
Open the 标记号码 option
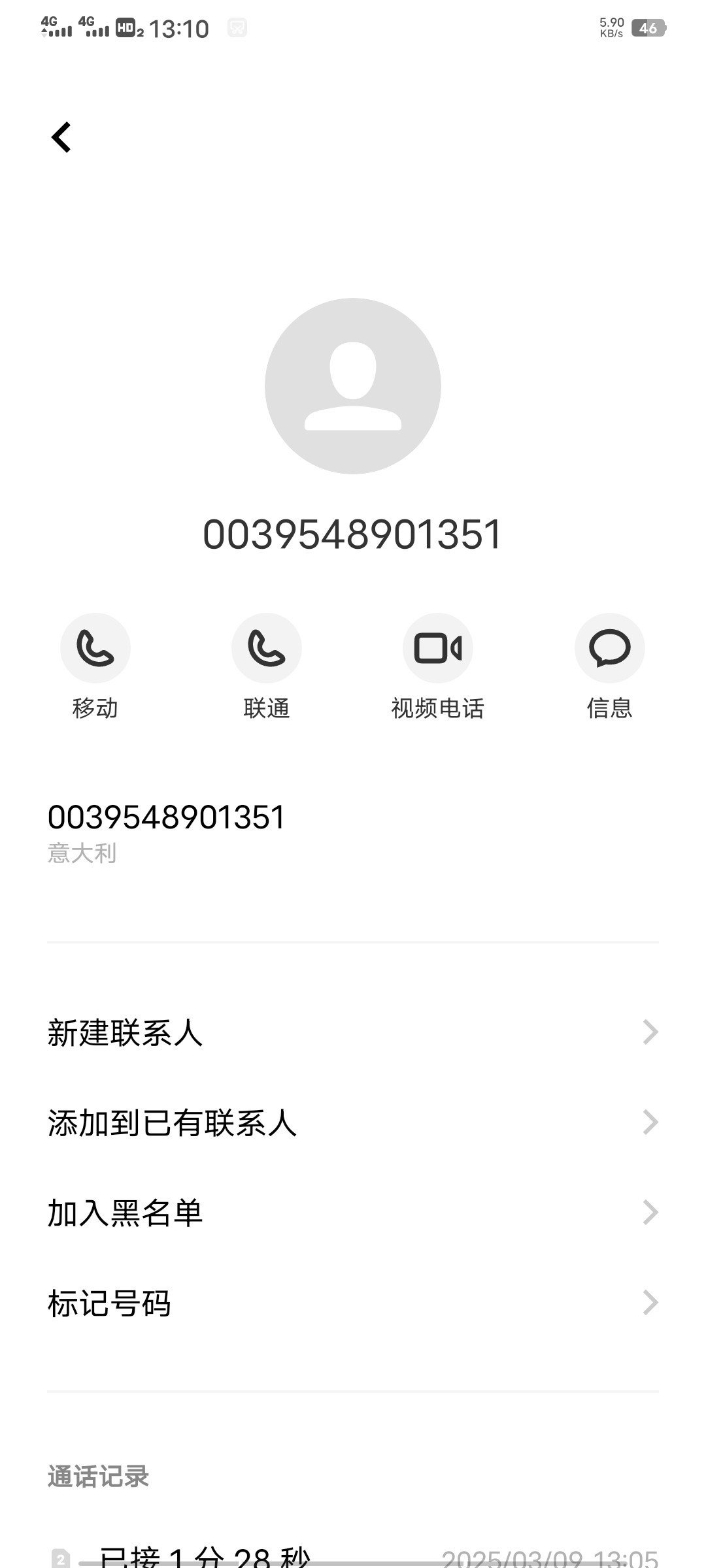point(353,1303)
